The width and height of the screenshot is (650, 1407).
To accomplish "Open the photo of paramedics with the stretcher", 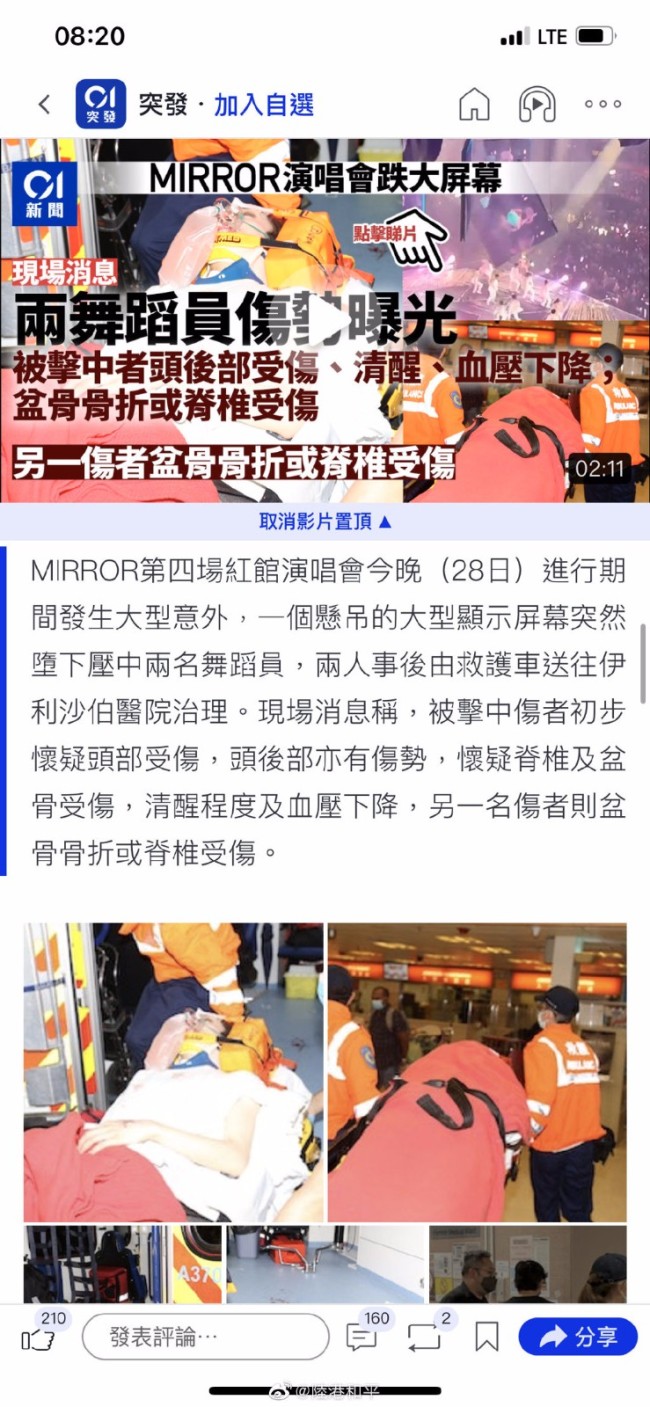I will tap(477, 1071).
